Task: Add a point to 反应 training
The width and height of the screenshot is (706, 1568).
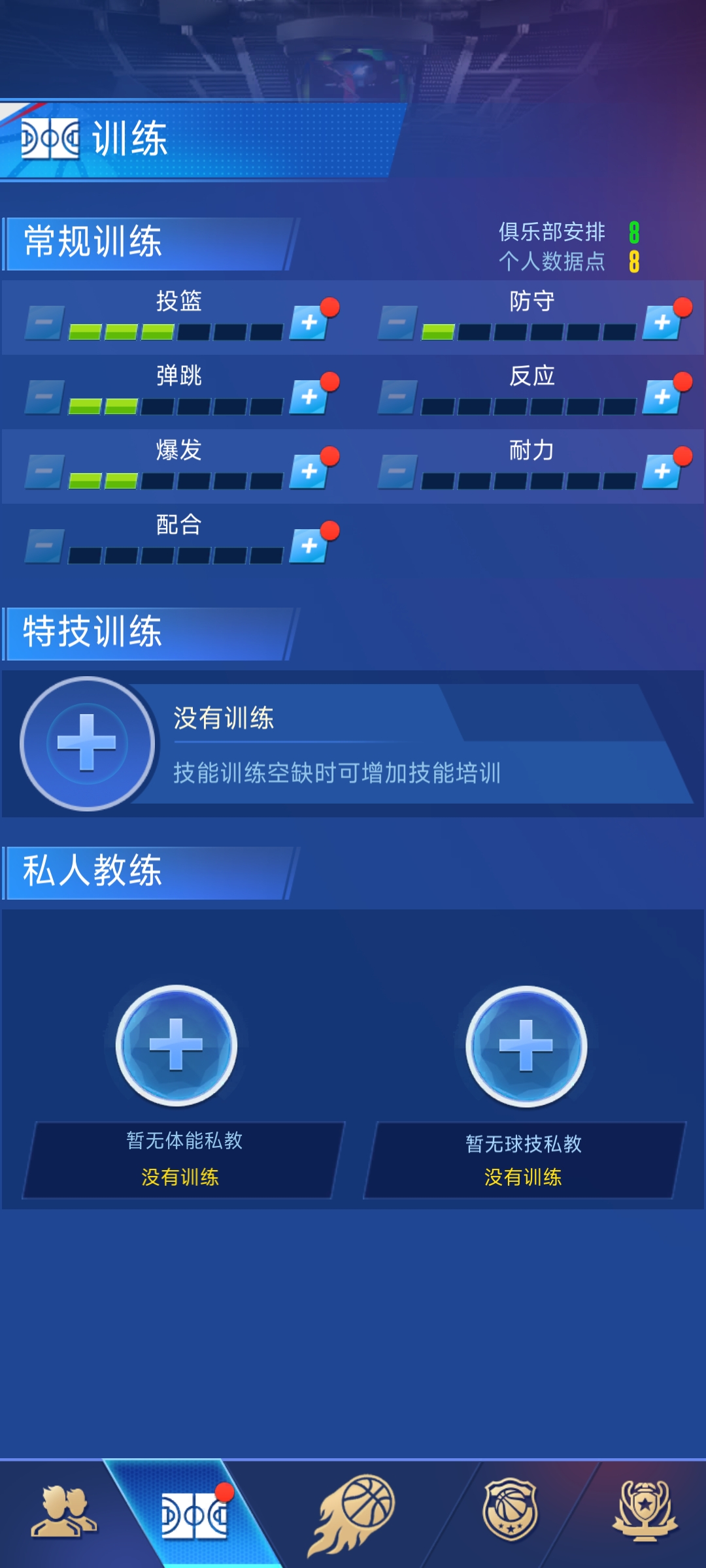Action: (662, 397)
